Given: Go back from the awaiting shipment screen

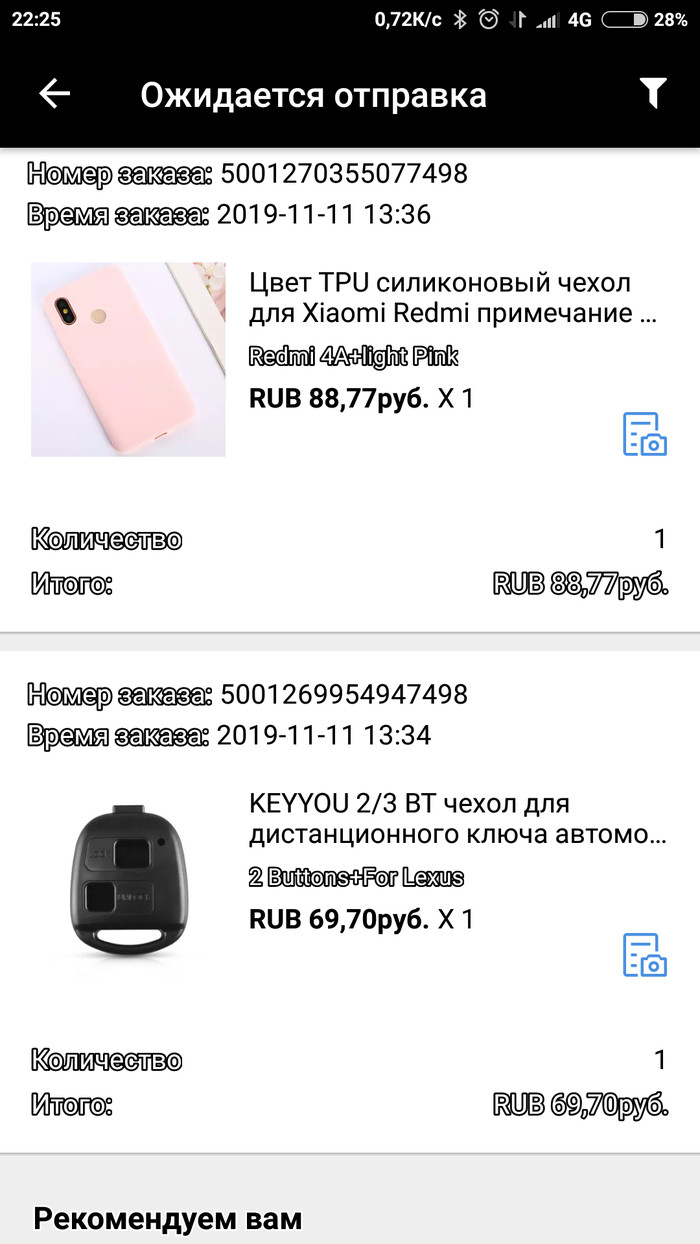Looking at the screenshot, I should point(55,94).
